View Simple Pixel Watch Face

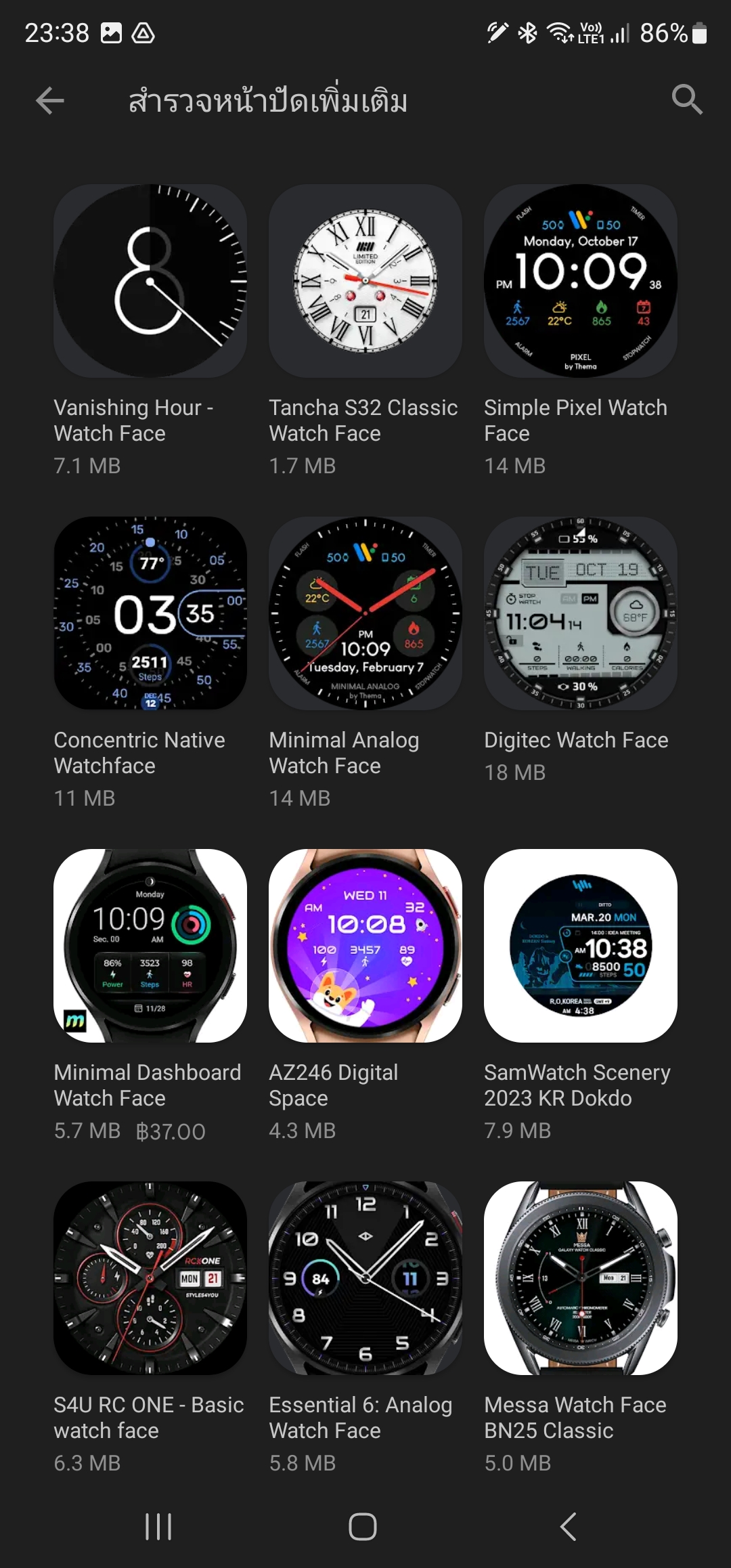pos(581,281)
